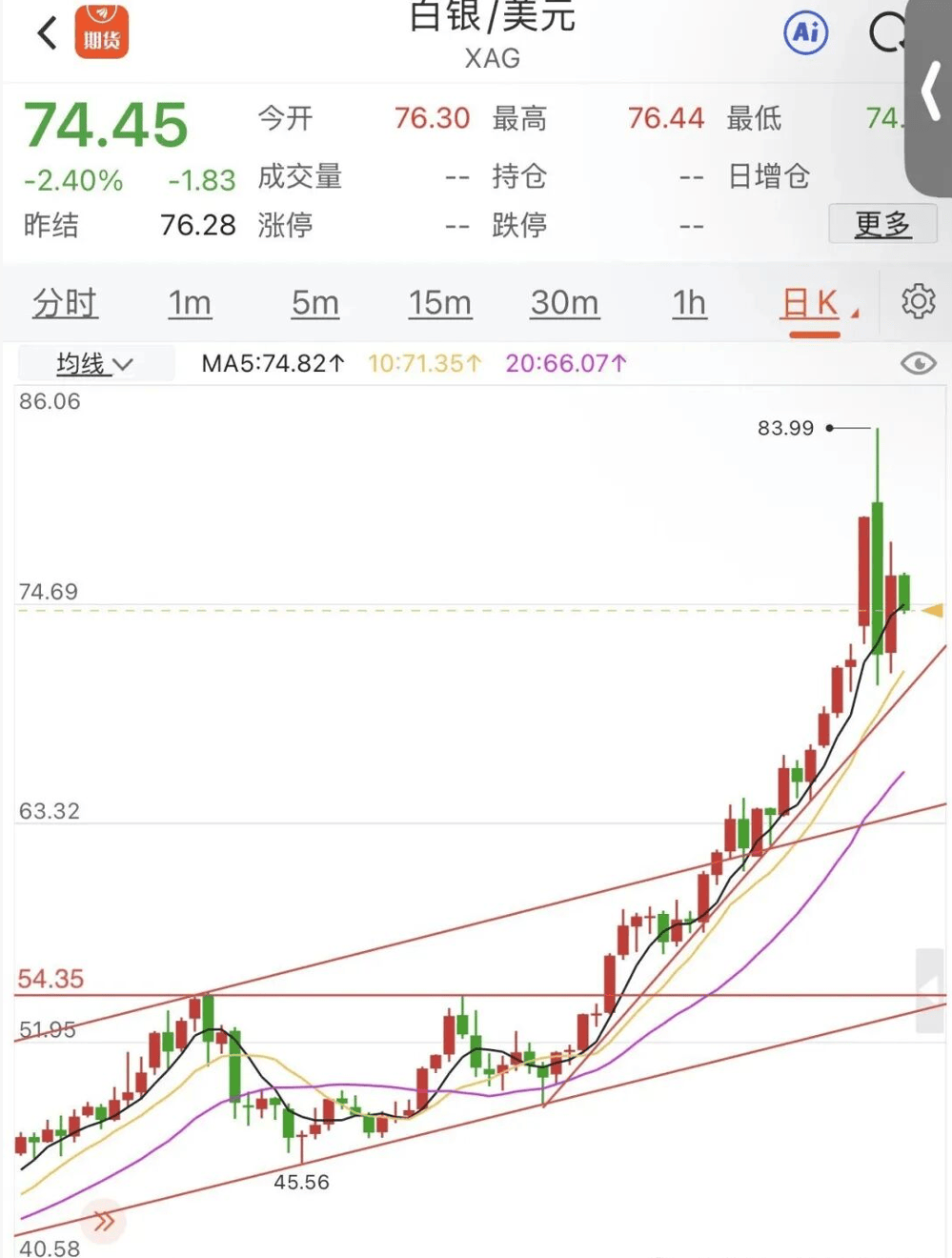This screenshot has height=1258, width=952.
Task: Select the 日K daily candlestick tab
Action: 811,305
